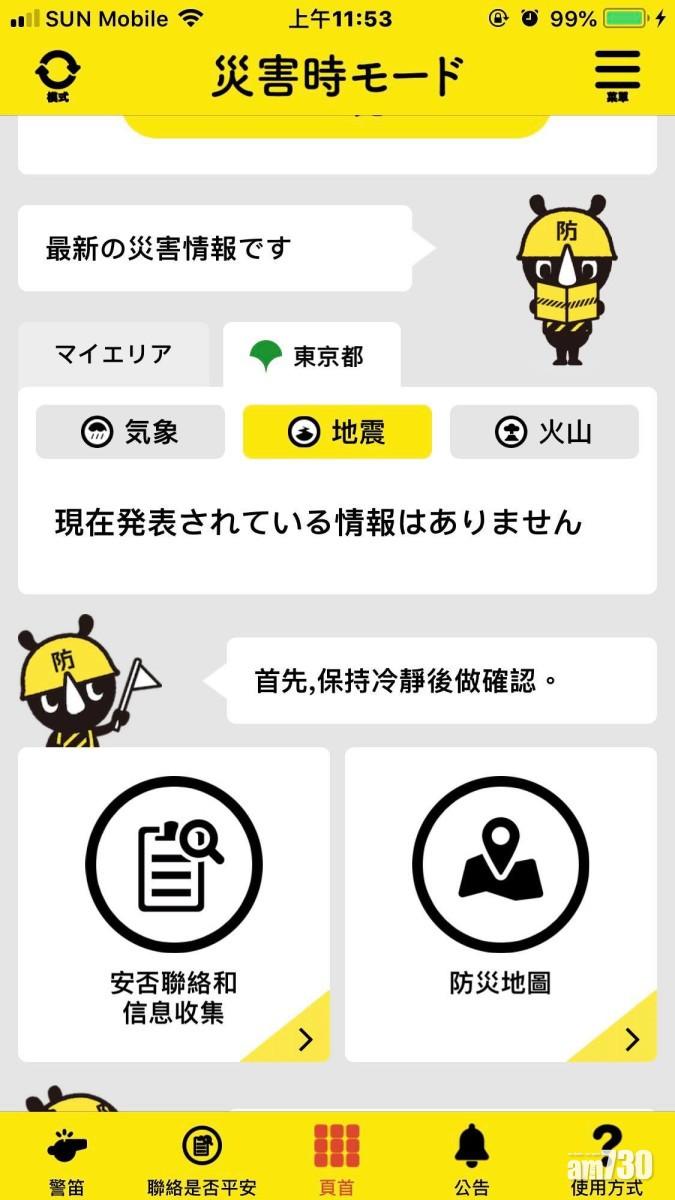Open the 公告 announcements tab
Viewport: 675px width, 1200px height.
pyautogui.click(x=471, y=1160)
